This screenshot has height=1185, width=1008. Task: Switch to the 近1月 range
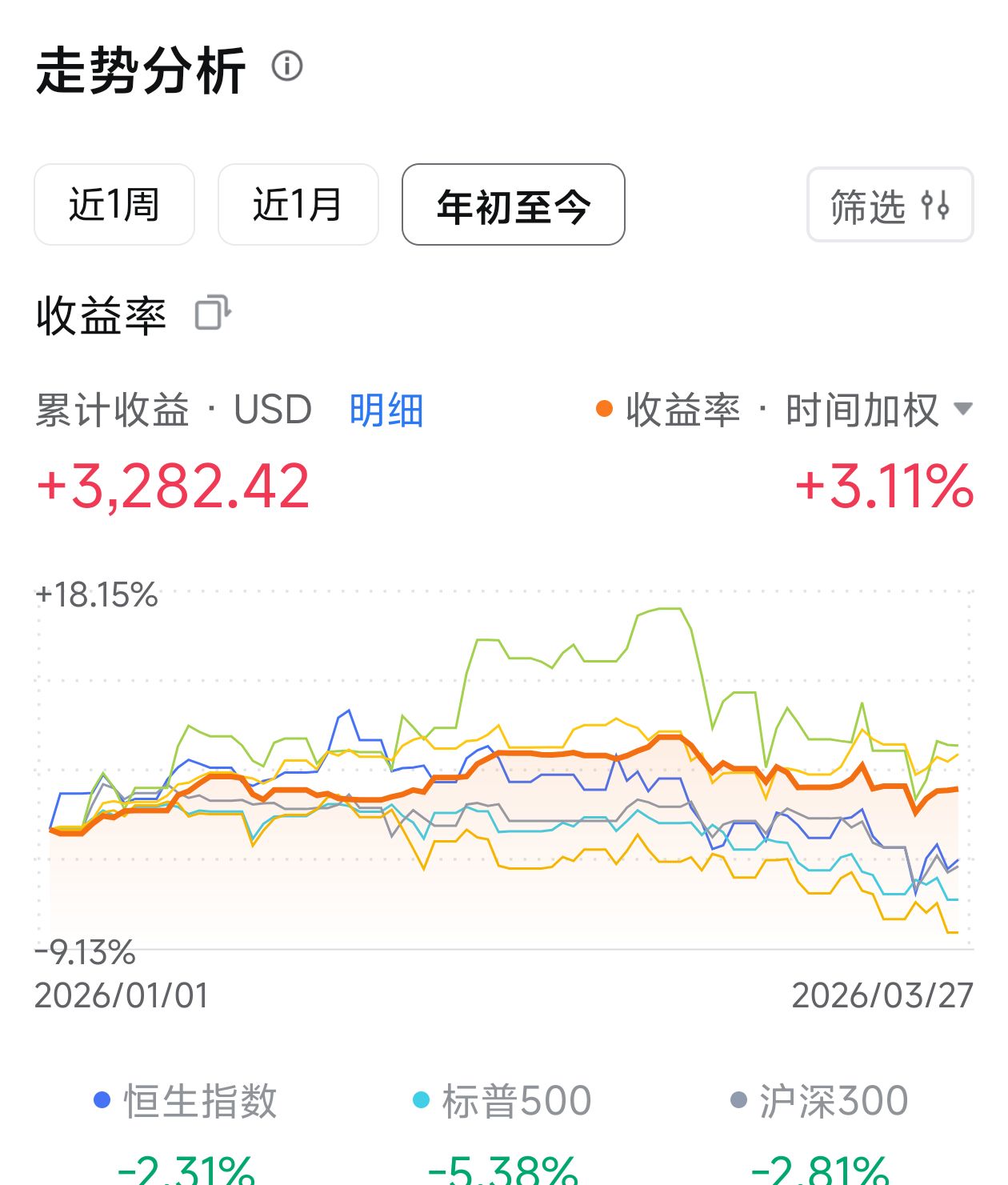click(298, 205)
